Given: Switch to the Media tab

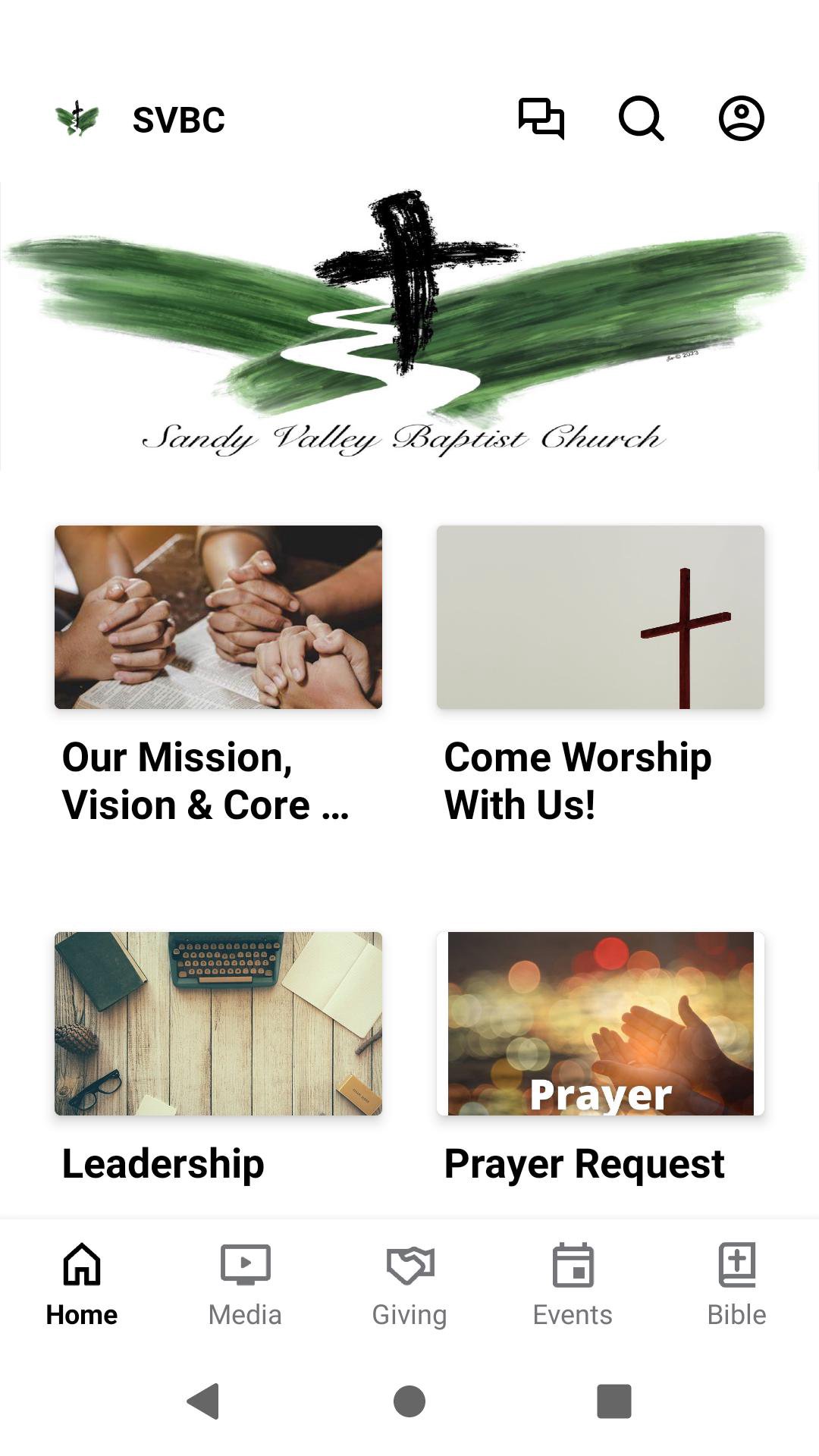Looking at the screenshot, I should click(245, 1285).
